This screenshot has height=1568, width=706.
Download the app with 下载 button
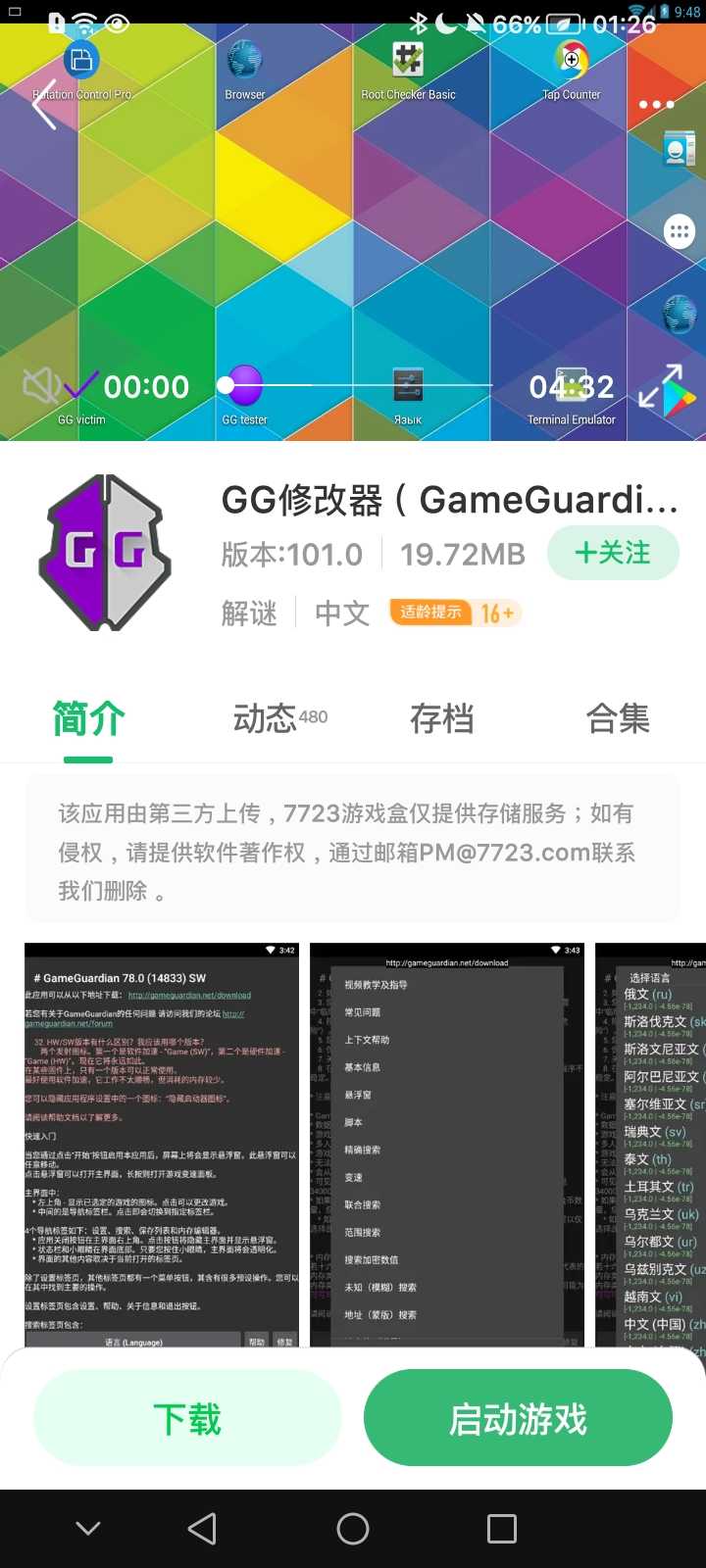click(x=187, y=1419)
